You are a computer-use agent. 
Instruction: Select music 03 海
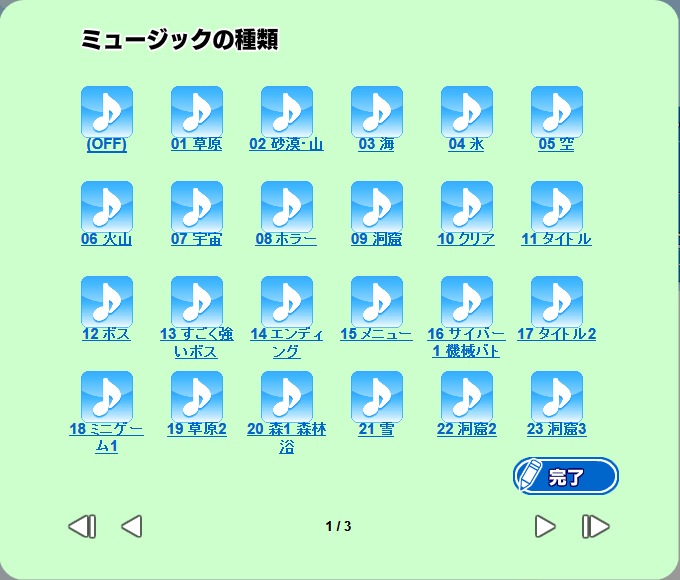point(377,112)
